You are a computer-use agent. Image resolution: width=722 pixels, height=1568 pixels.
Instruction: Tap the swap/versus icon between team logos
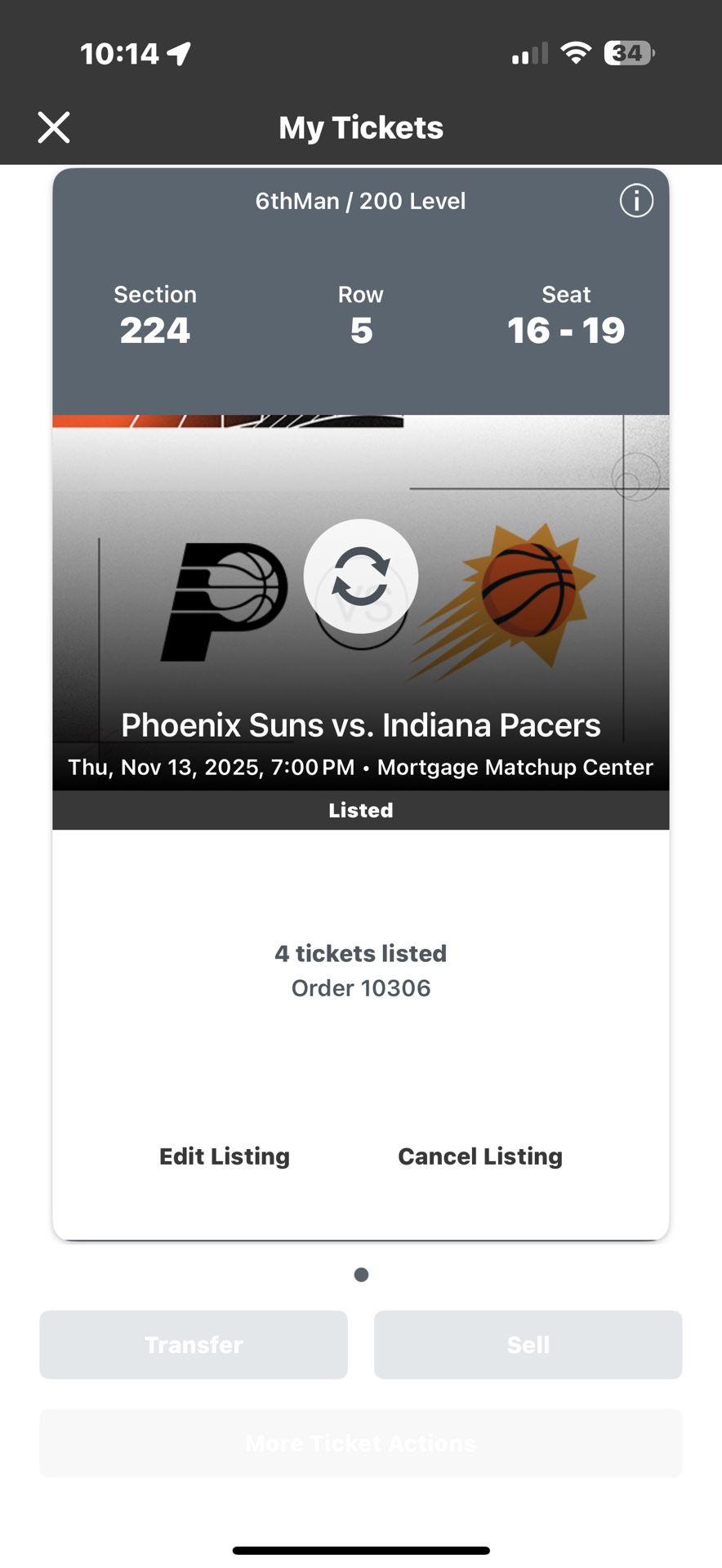click(361, 576)
